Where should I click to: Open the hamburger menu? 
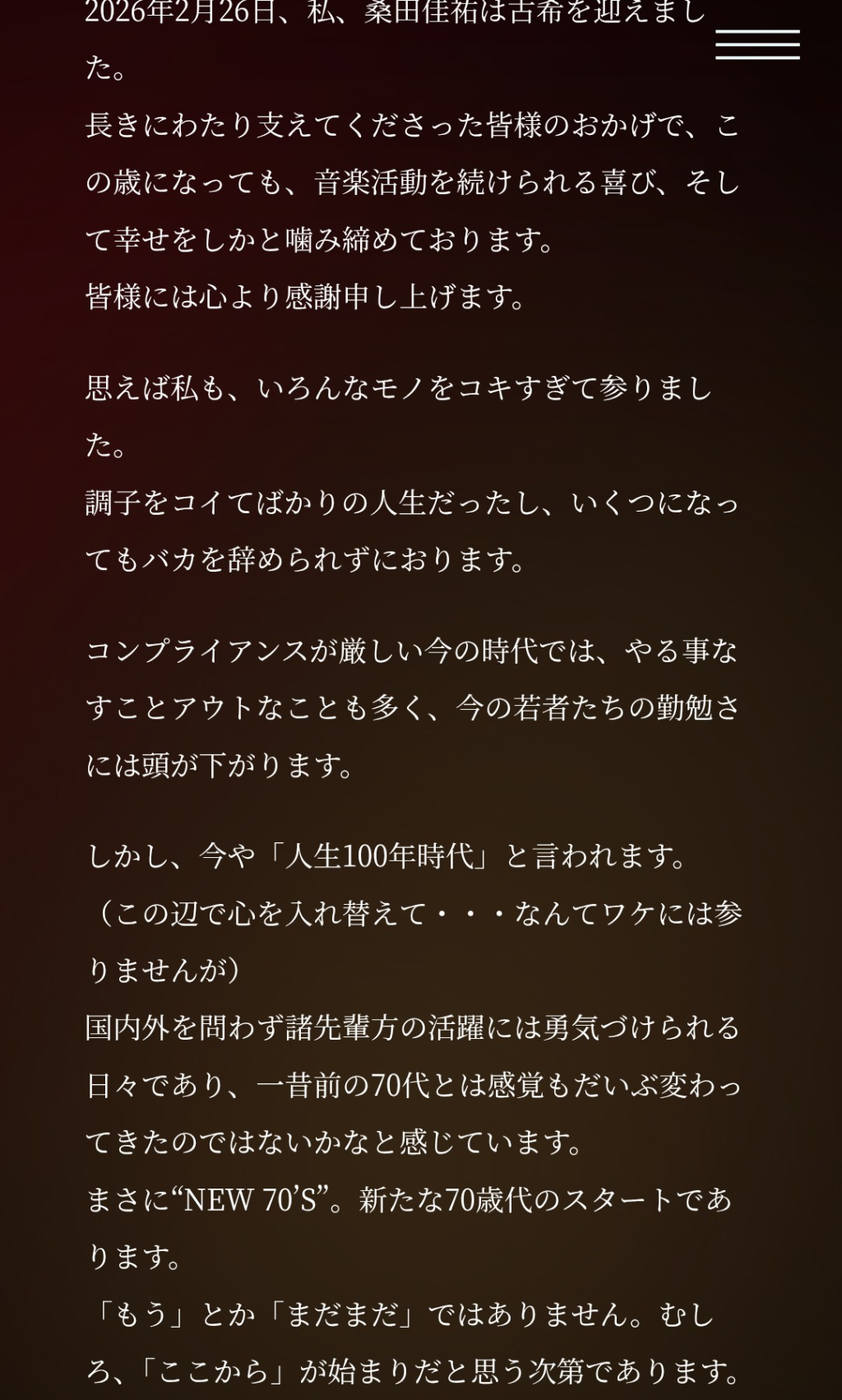click(x=757, y=44)
